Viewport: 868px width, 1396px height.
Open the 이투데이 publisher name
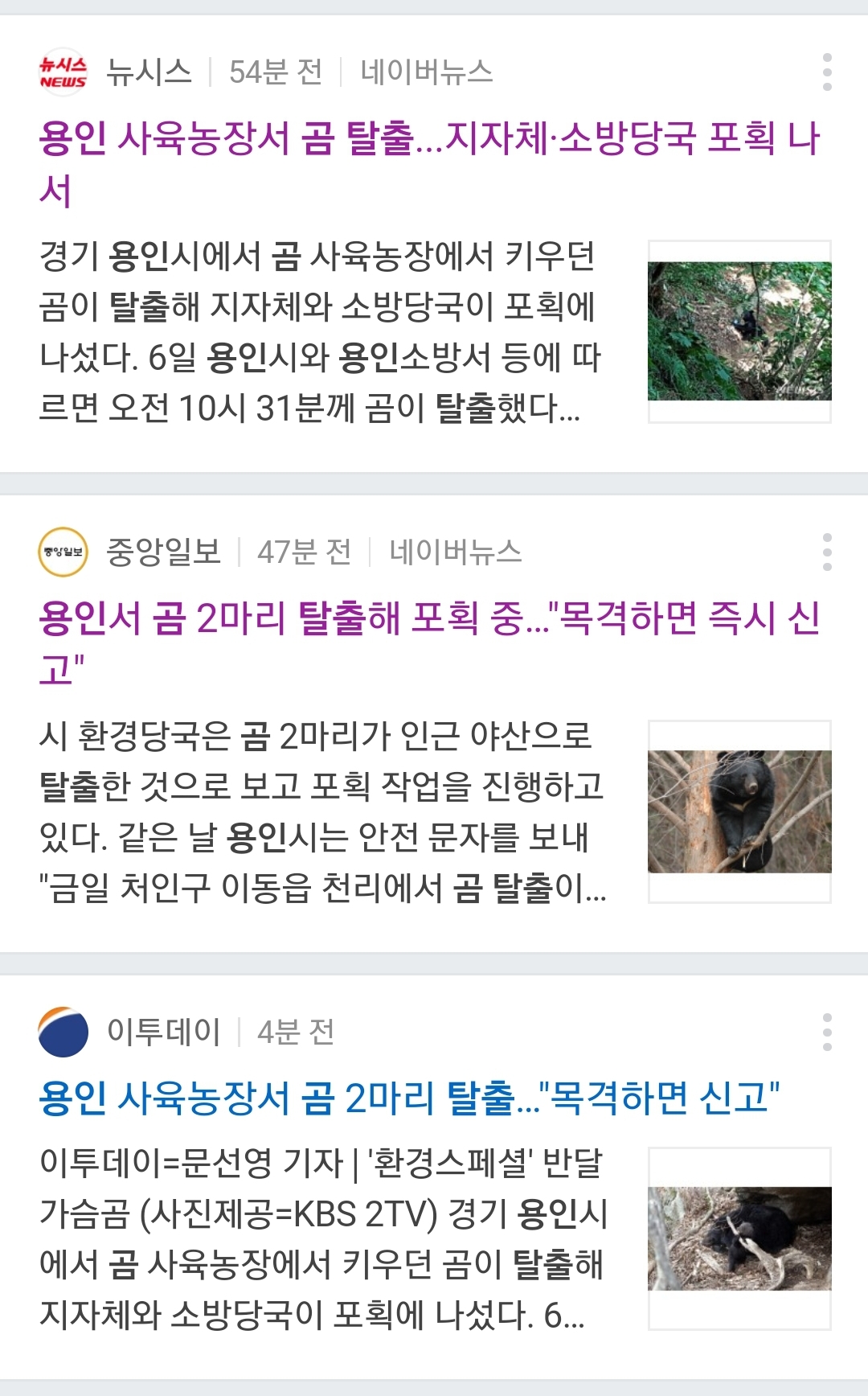pos(164,1032)
